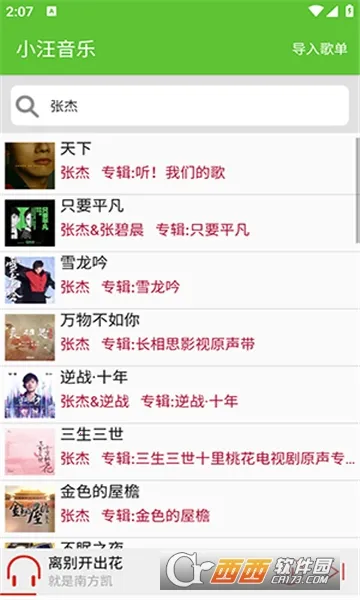The image size is (360, 600).
Task: Open the song 逆战·十年
Action: click(180, 395)
